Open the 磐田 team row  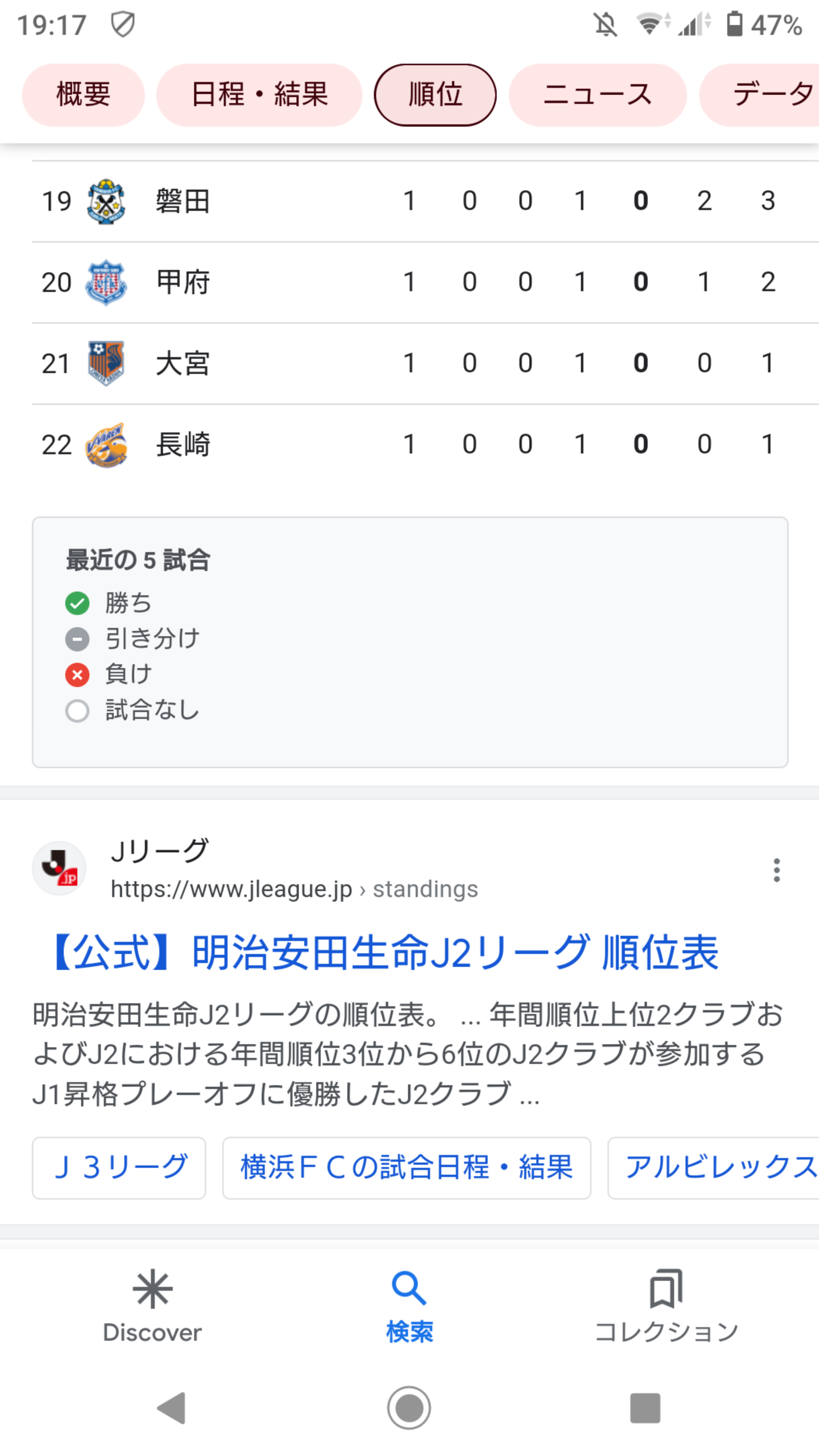pos(425,201)
